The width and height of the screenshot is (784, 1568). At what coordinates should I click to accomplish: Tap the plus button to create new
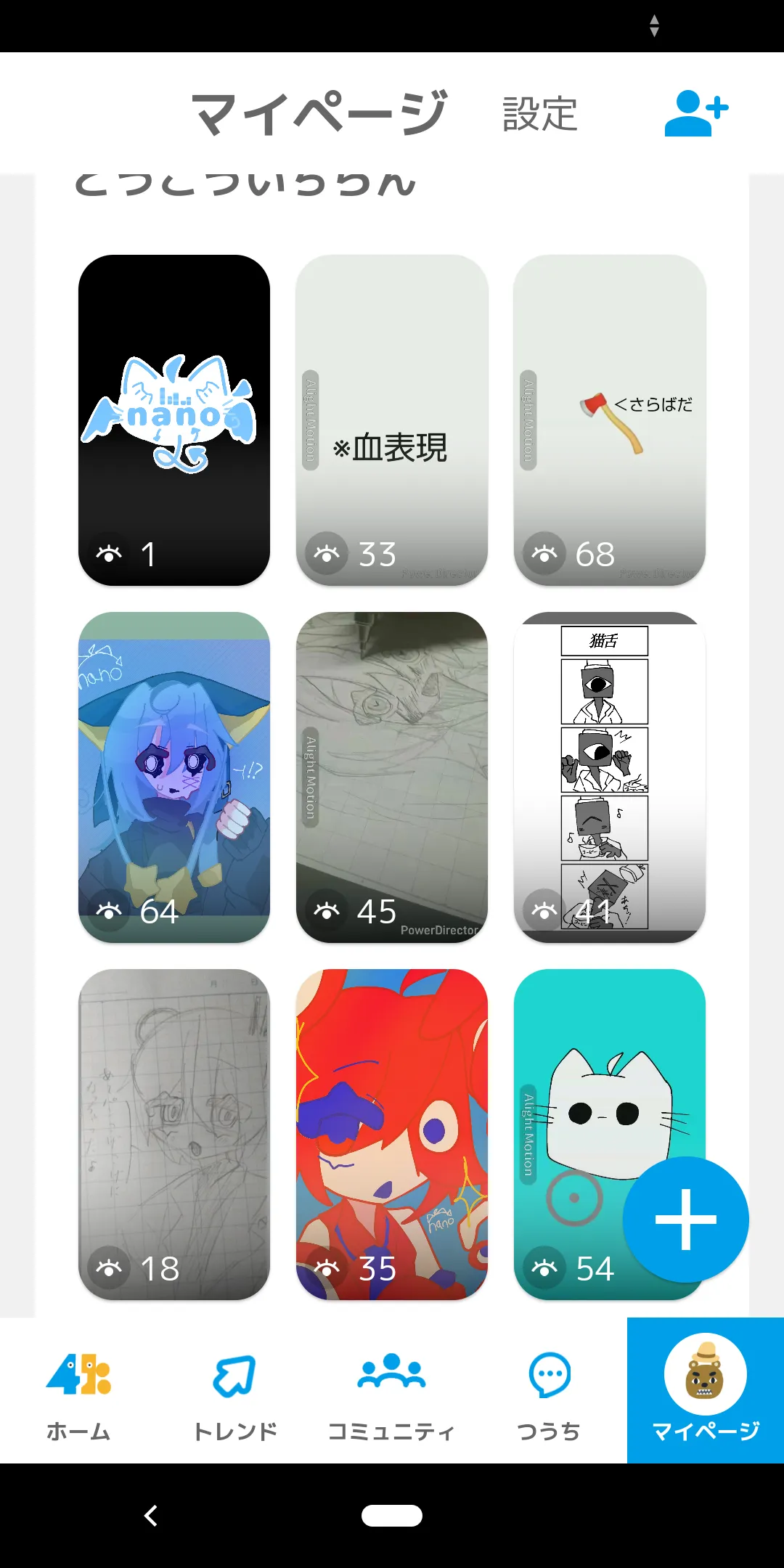coord(686,1220)
